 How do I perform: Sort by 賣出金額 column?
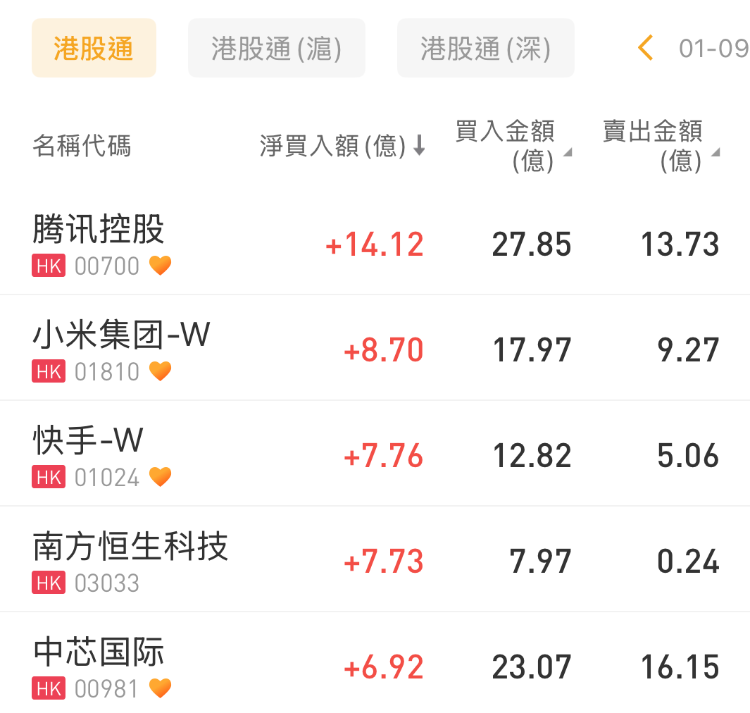[x=660, y=146]
